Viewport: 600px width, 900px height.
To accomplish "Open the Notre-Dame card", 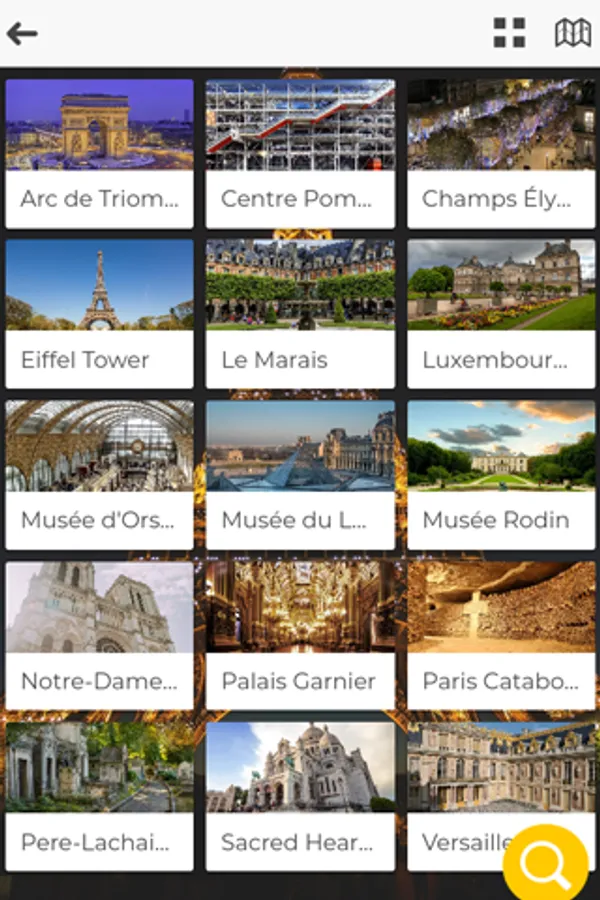I will (99, 636).
